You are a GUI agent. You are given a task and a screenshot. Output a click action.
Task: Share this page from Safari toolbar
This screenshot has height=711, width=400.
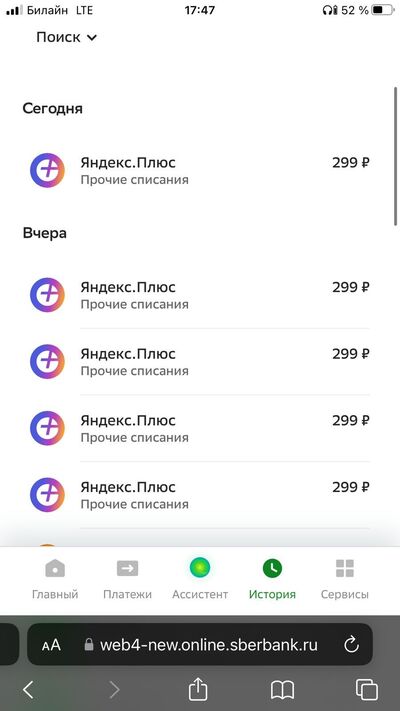click(x=198, y=690)
